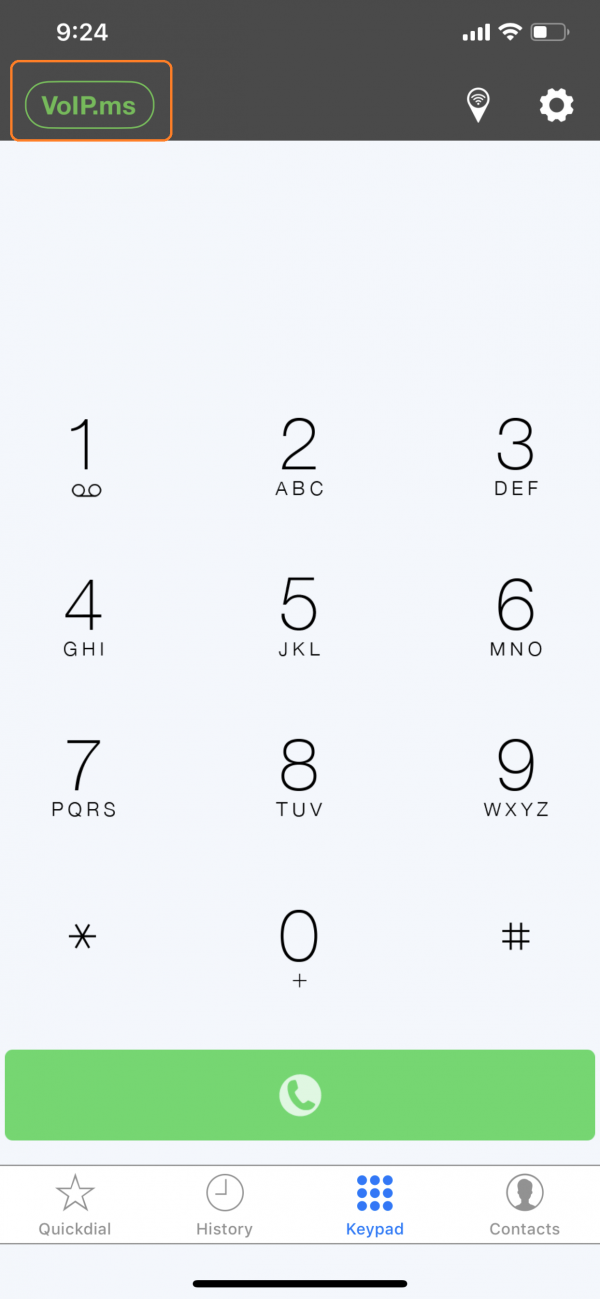This screenshot has height=1299, width=600.
Task: Enter digit 2 on the keypad
Action: tap(299, 457)
